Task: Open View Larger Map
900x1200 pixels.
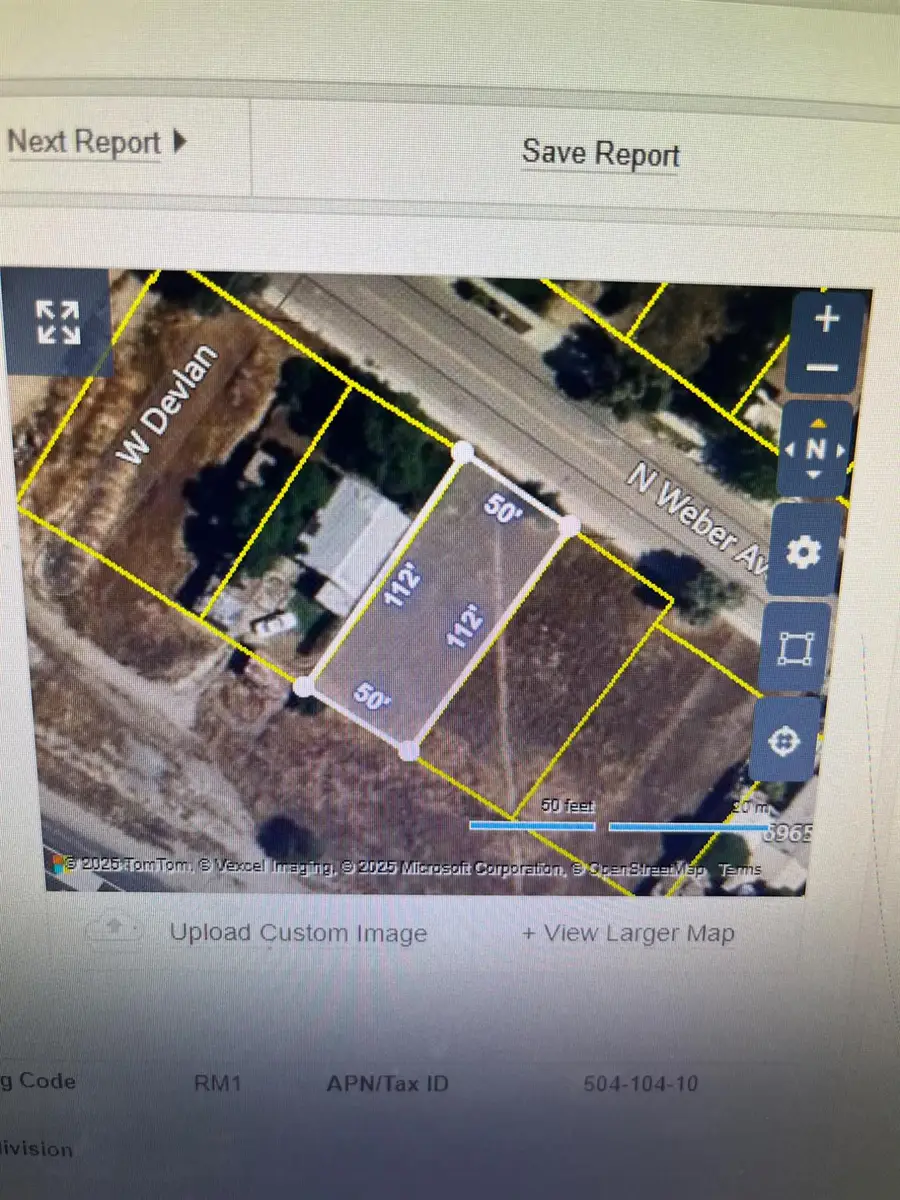Action: coord(630,932)
